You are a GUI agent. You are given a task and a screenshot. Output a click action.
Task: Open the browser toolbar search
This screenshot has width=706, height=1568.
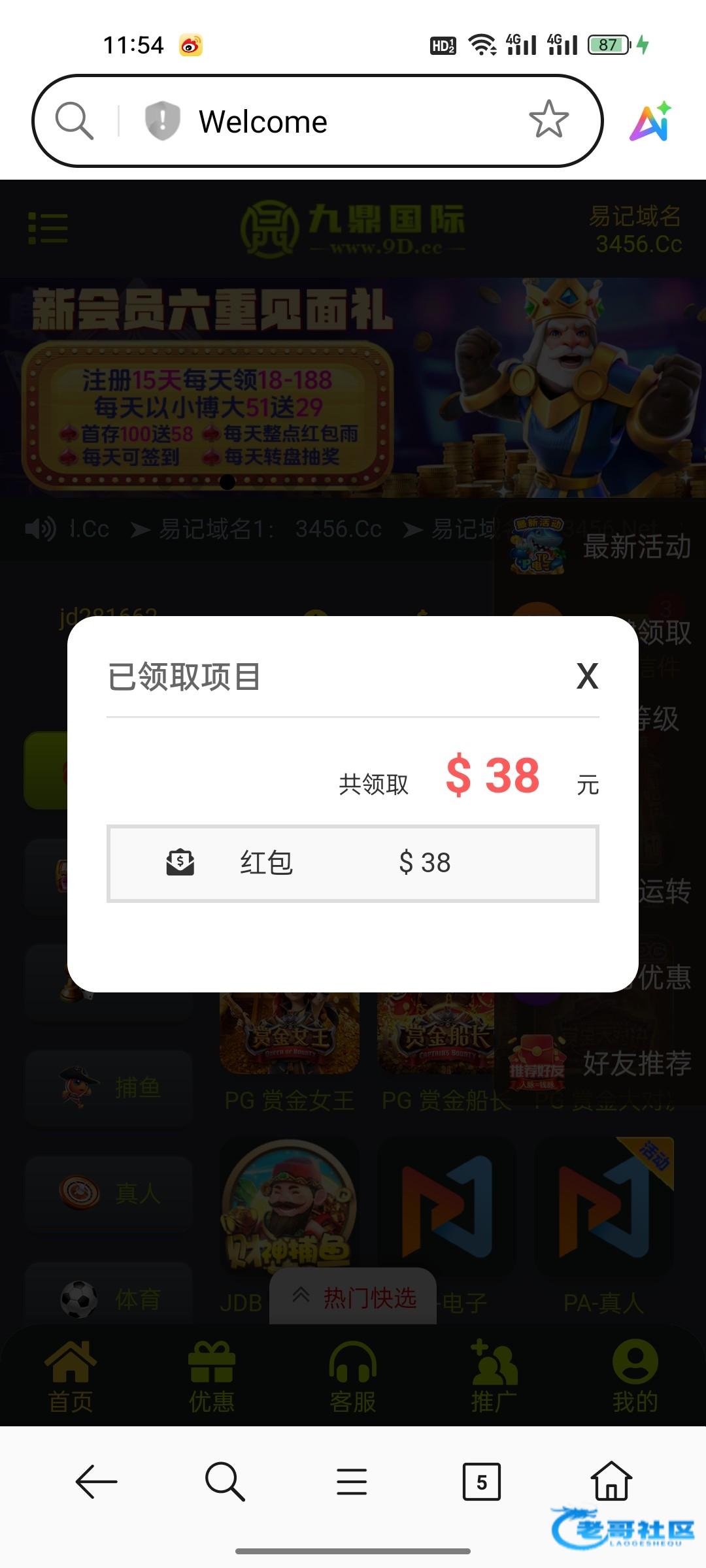point(224,1481)
